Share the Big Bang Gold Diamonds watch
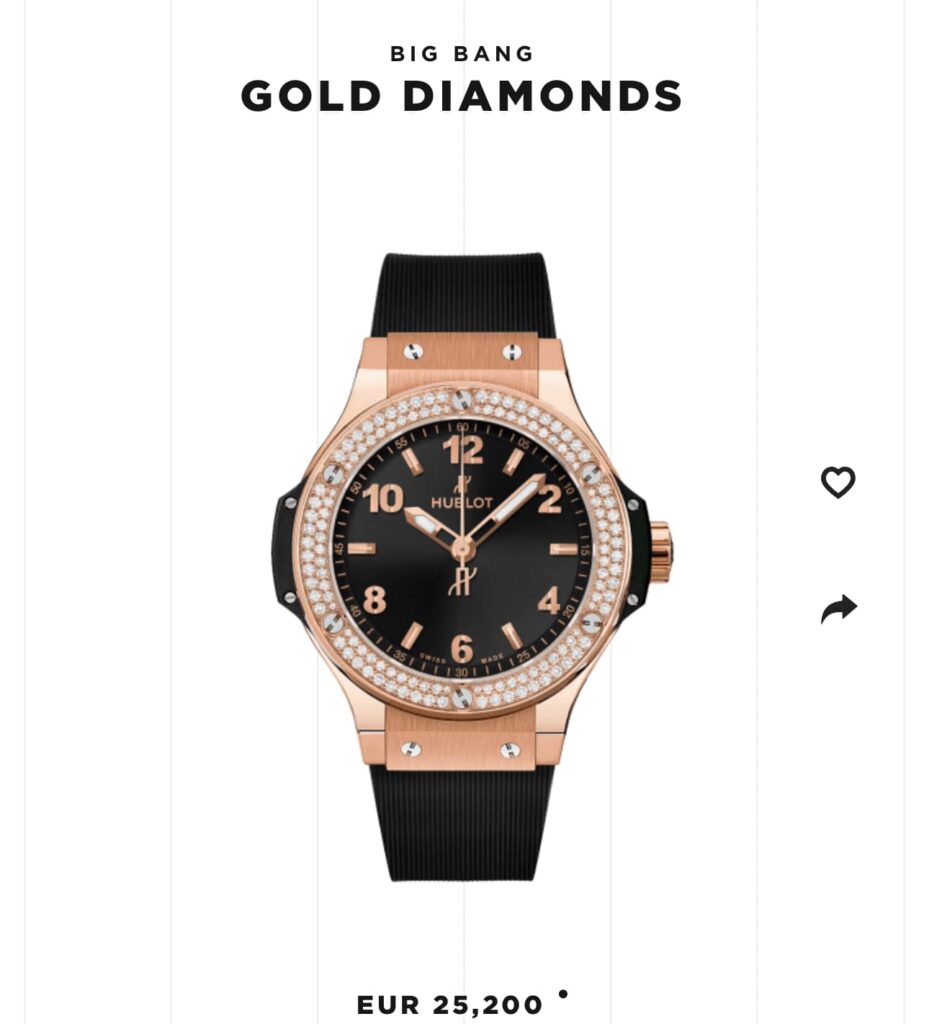 point(838,608)
